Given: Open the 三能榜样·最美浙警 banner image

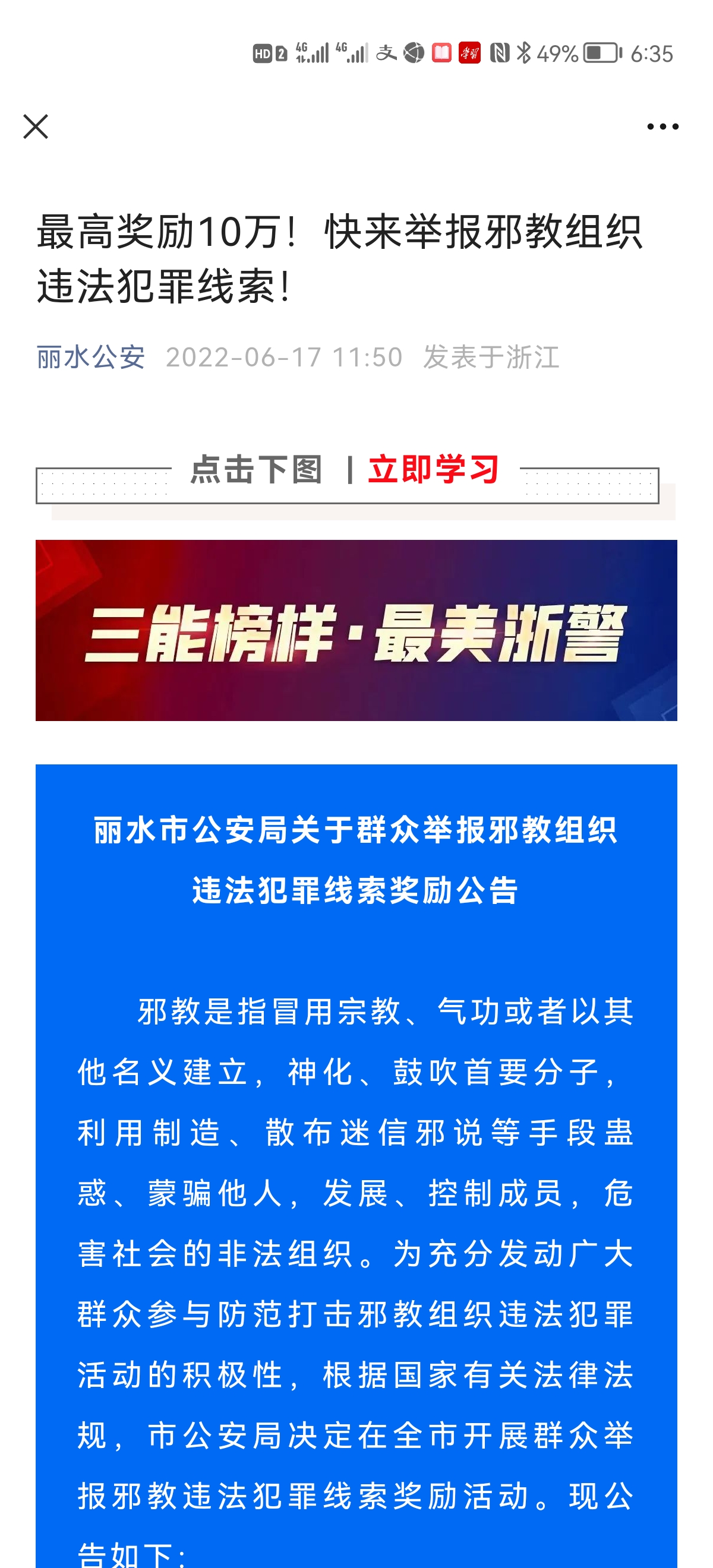Looking at the screenshot, I should pos(356,630).
